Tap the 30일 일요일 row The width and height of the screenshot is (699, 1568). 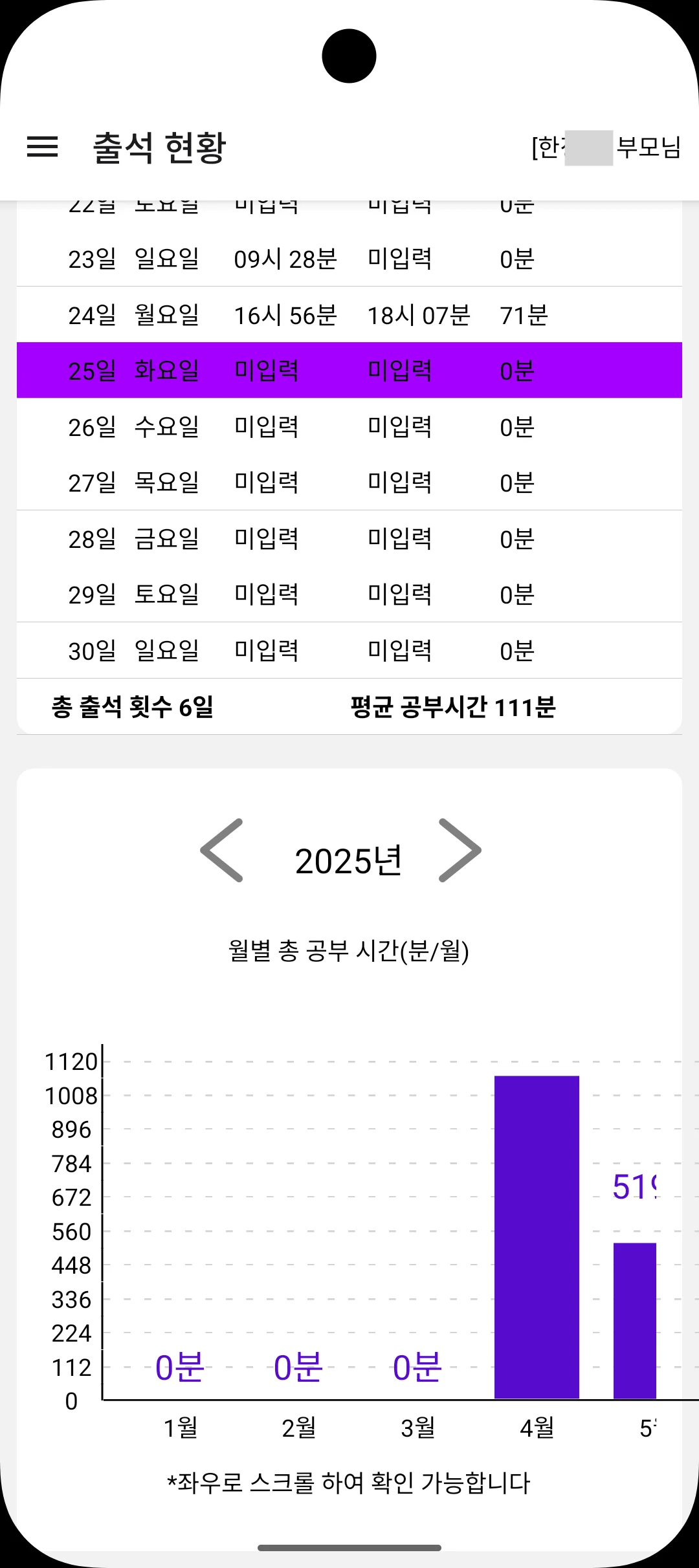tap(349, 650)
